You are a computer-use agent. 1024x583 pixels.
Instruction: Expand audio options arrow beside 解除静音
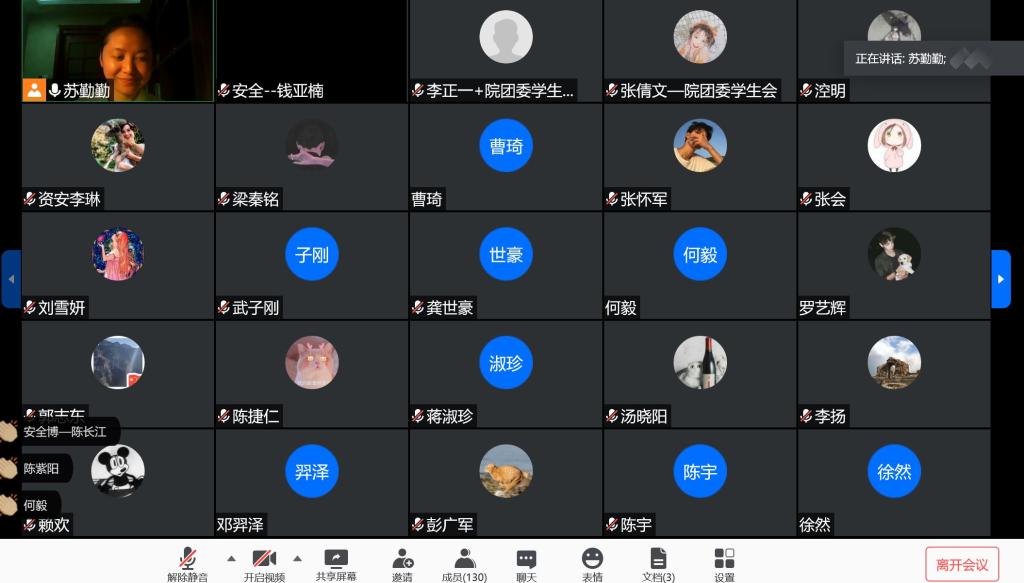[x=232, y=558]
